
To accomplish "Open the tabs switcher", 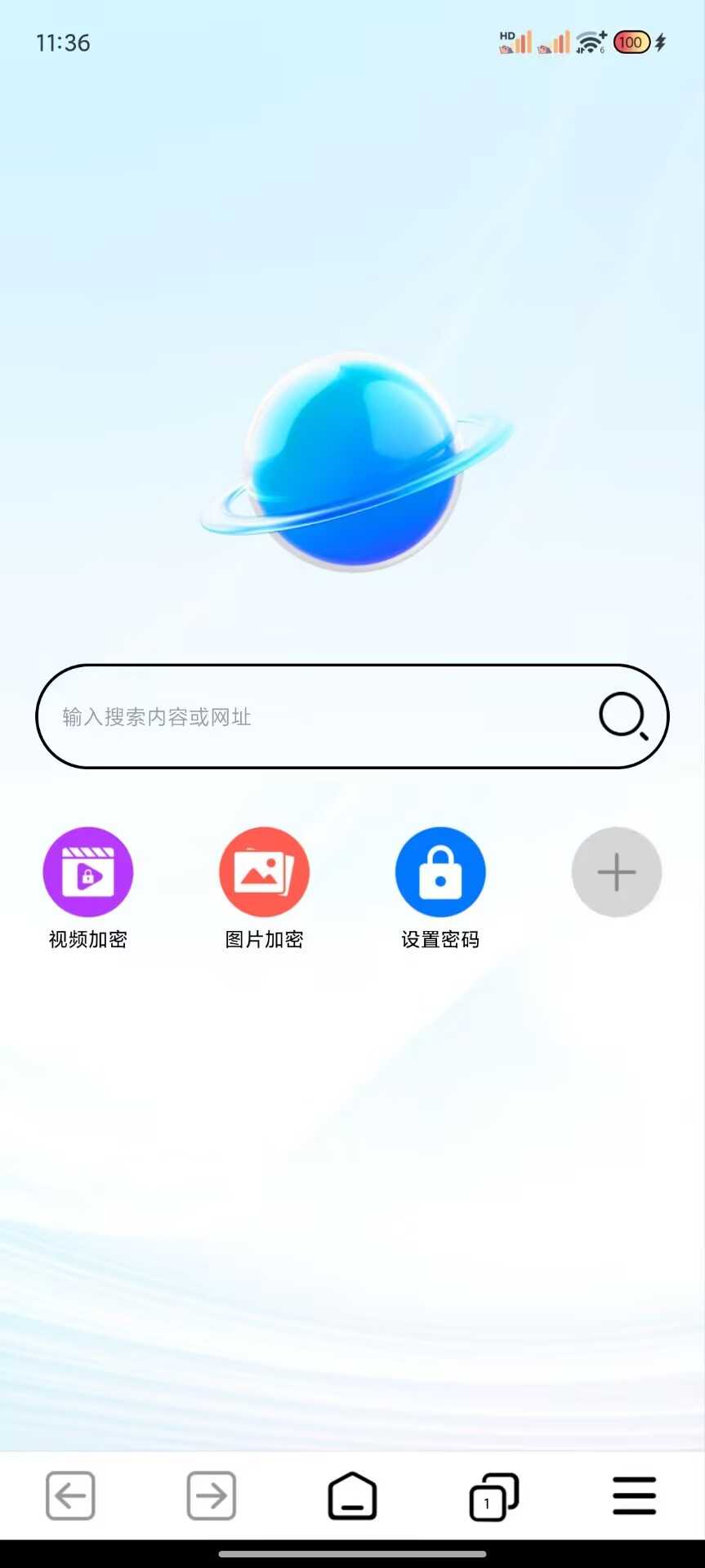I will click(x=493, y=1496).
